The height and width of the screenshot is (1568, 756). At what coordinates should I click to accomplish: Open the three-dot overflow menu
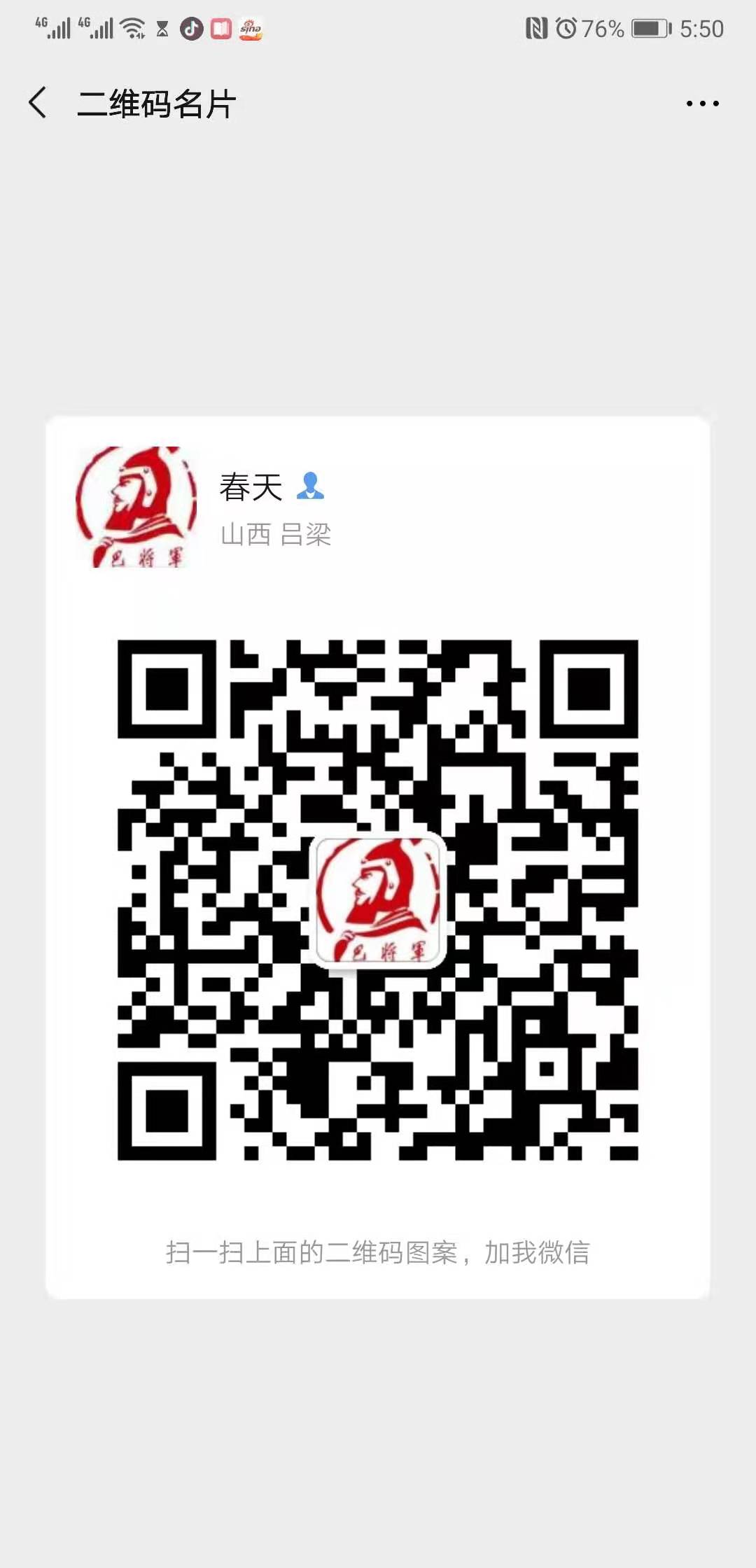click(x=702, y=104)
